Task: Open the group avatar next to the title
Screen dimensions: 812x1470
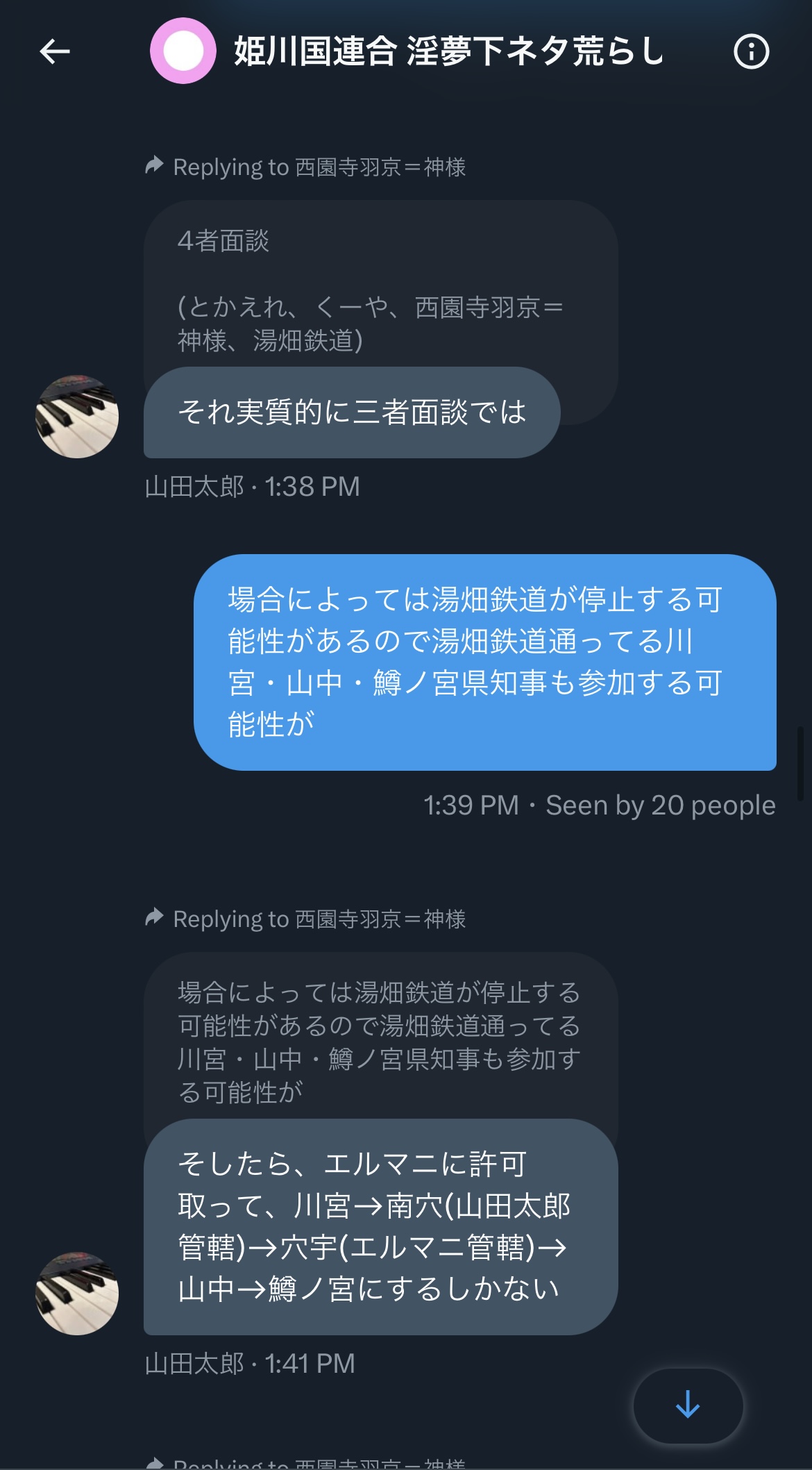Action: pyautogui.click(x=183, y=51)
